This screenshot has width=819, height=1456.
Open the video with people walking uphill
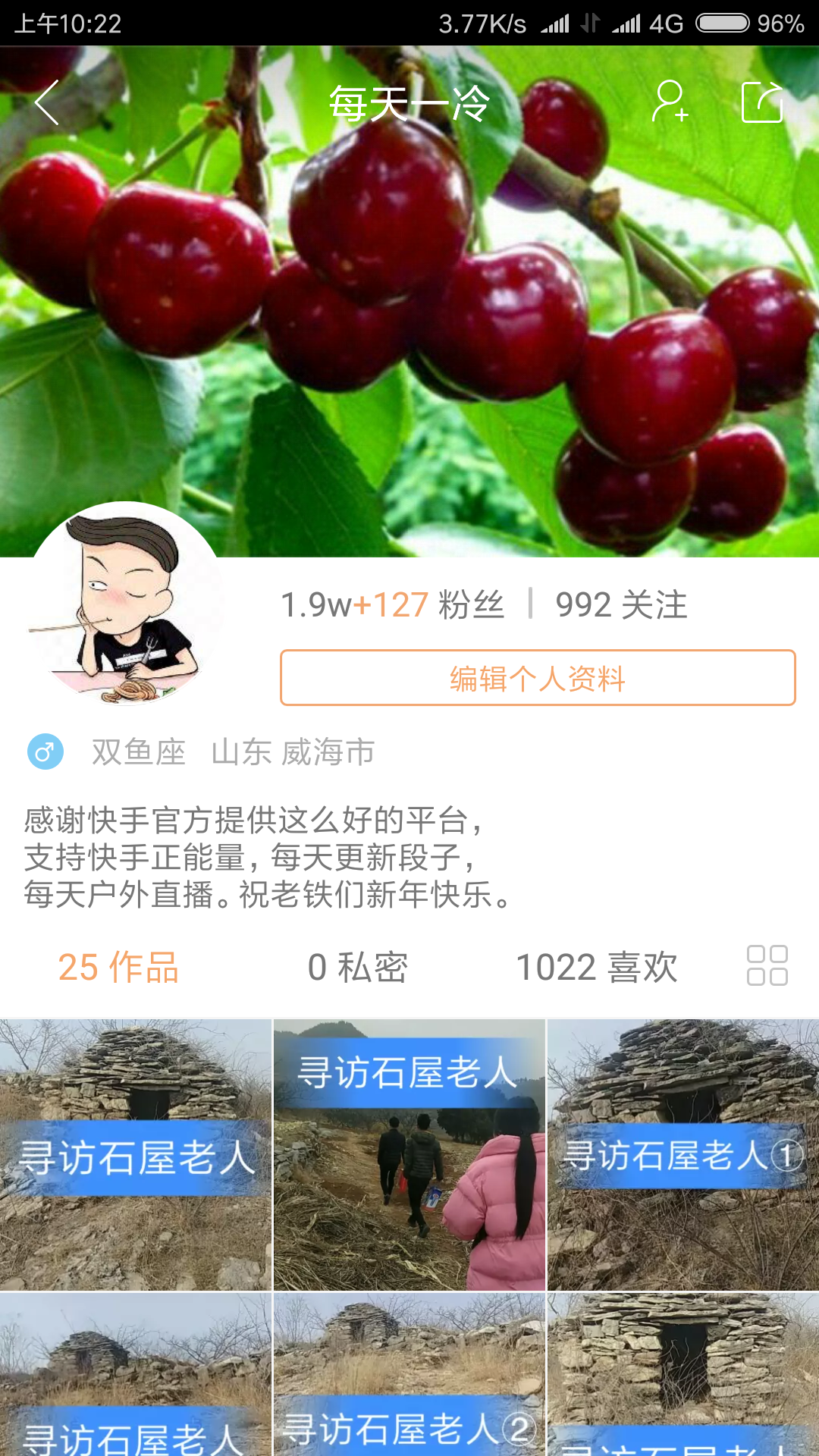point(409,1155)
